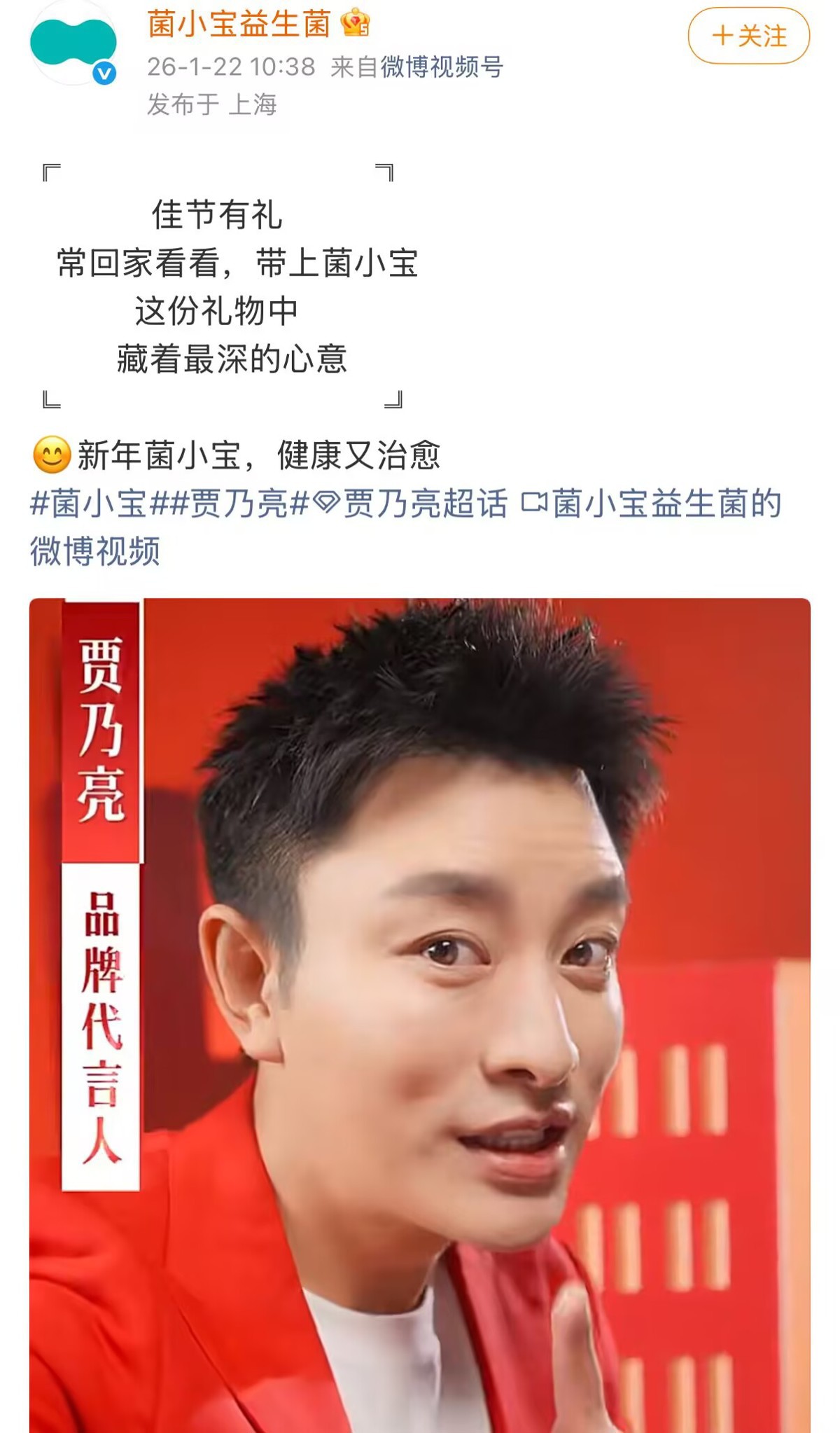The width and height of the screenshot is (840, 1433).
Task: Play the video featuring 贾乃亮
Action: pos(419,1014)
